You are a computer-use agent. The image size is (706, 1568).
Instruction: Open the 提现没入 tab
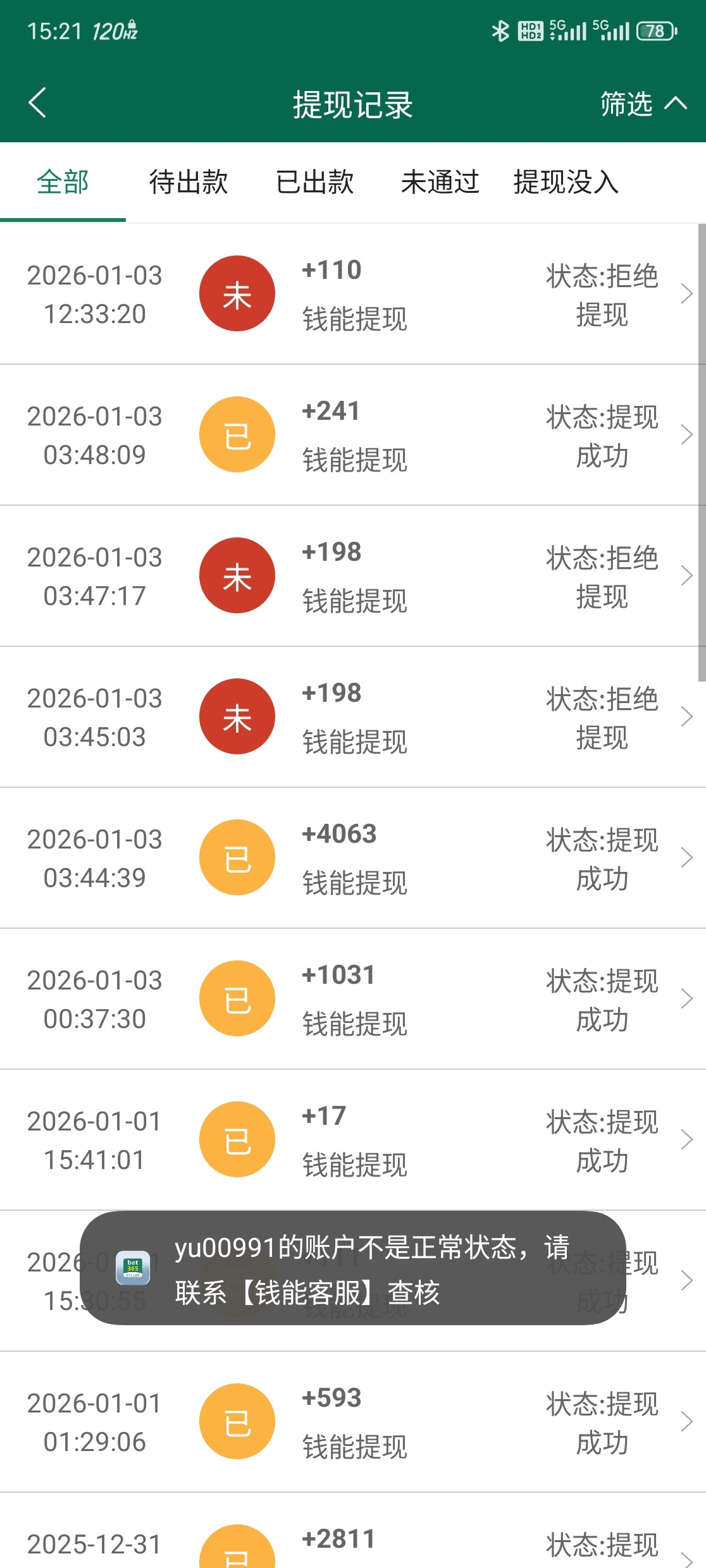point(566,182)
